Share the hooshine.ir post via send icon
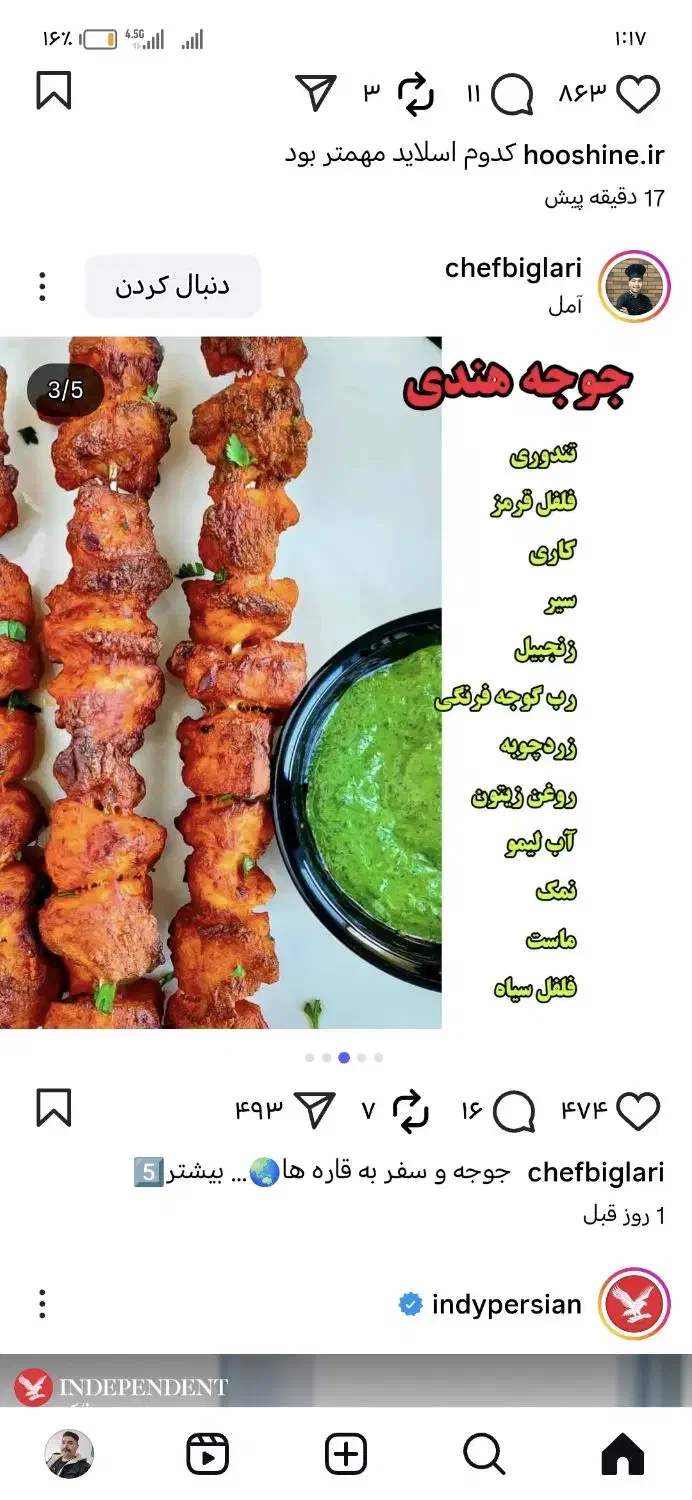This screenshot has width=692, height=1500. (x=317, y=93)
